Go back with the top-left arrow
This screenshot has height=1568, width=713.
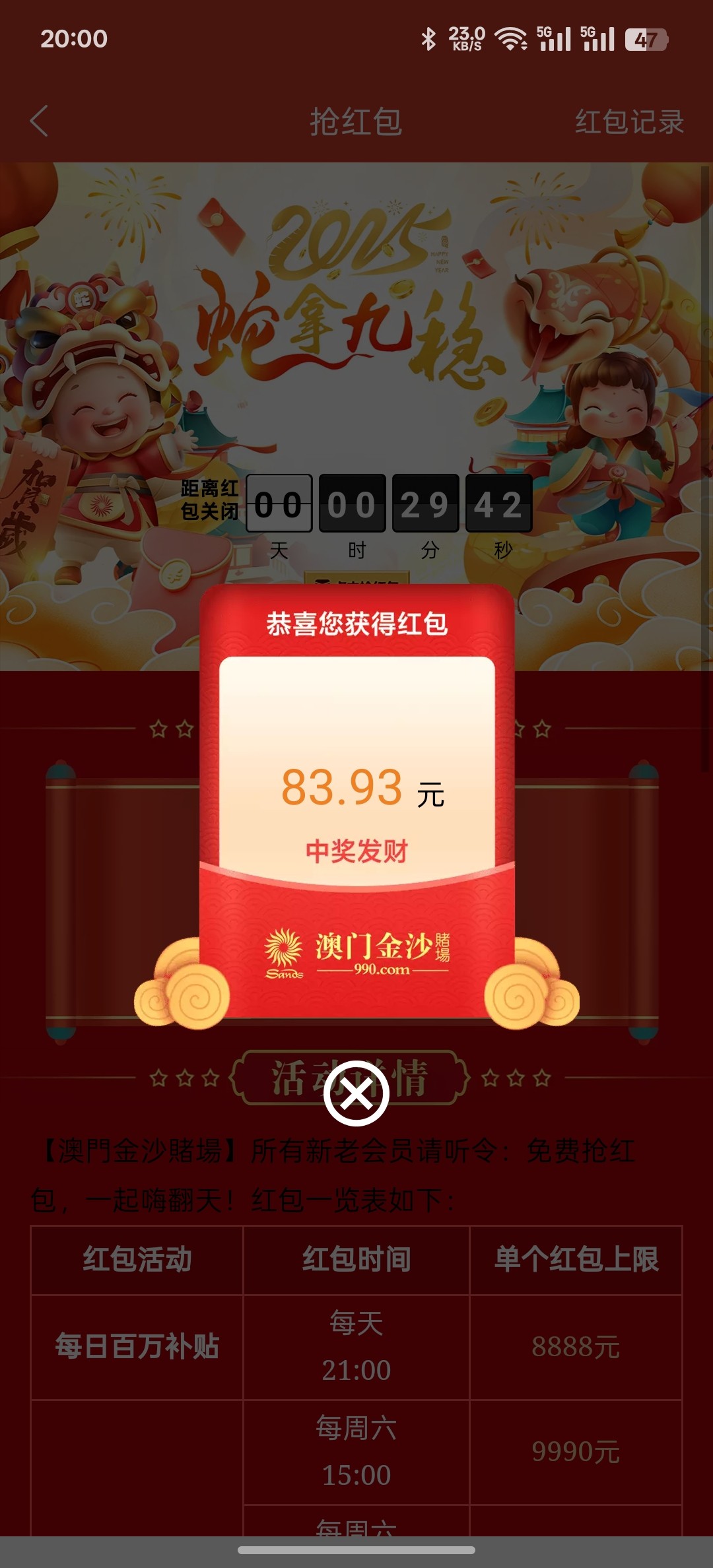tap(40, 121)
